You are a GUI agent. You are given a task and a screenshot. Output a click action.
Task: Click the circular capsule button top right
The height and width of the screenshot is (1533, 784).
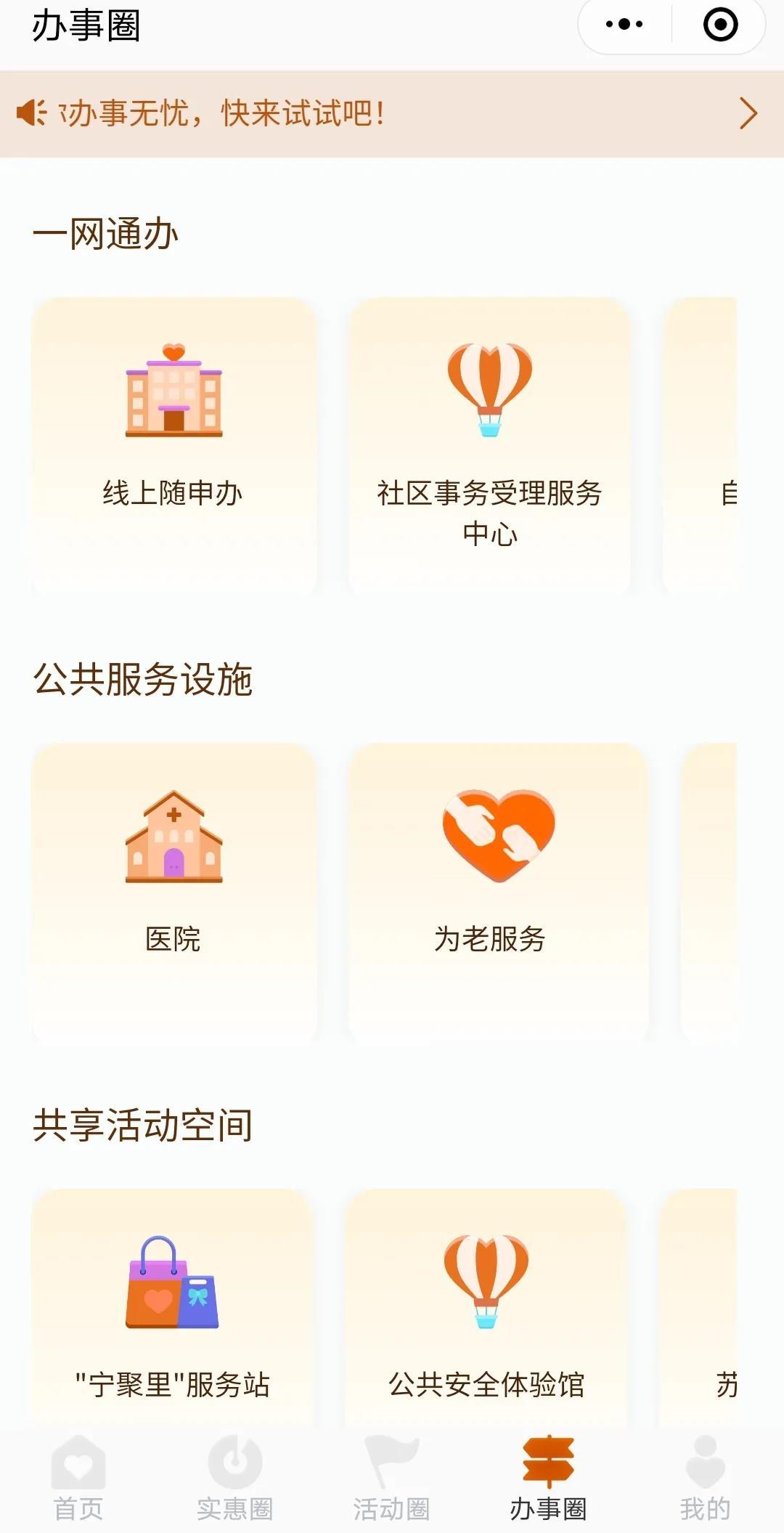tap(719, 24)
